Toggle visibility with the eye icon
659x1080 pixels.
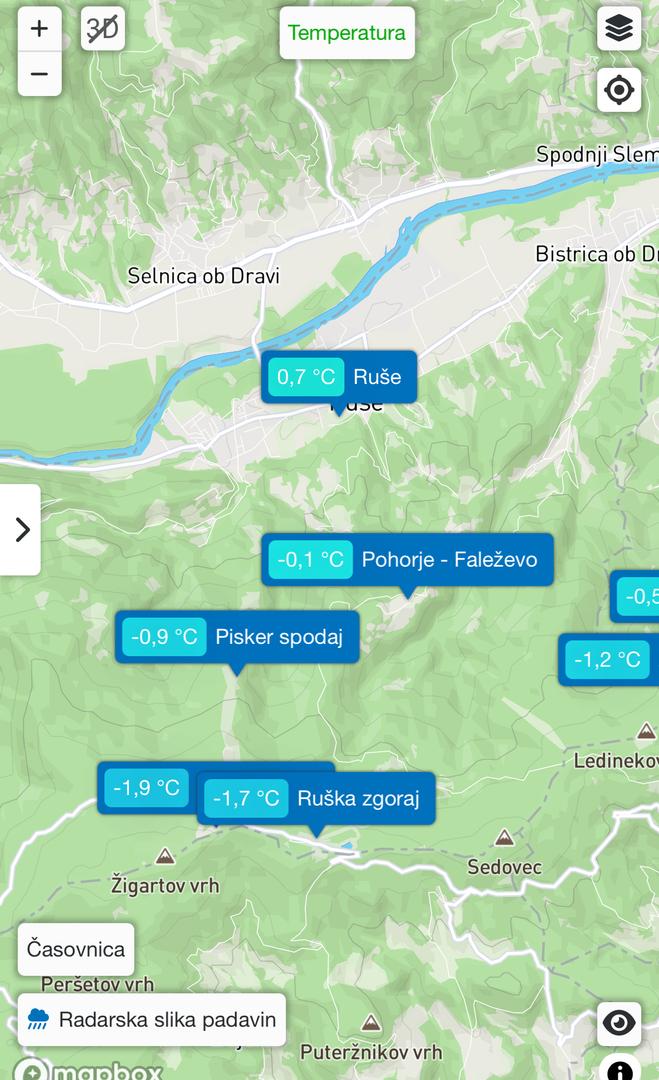coord(619,1023)
